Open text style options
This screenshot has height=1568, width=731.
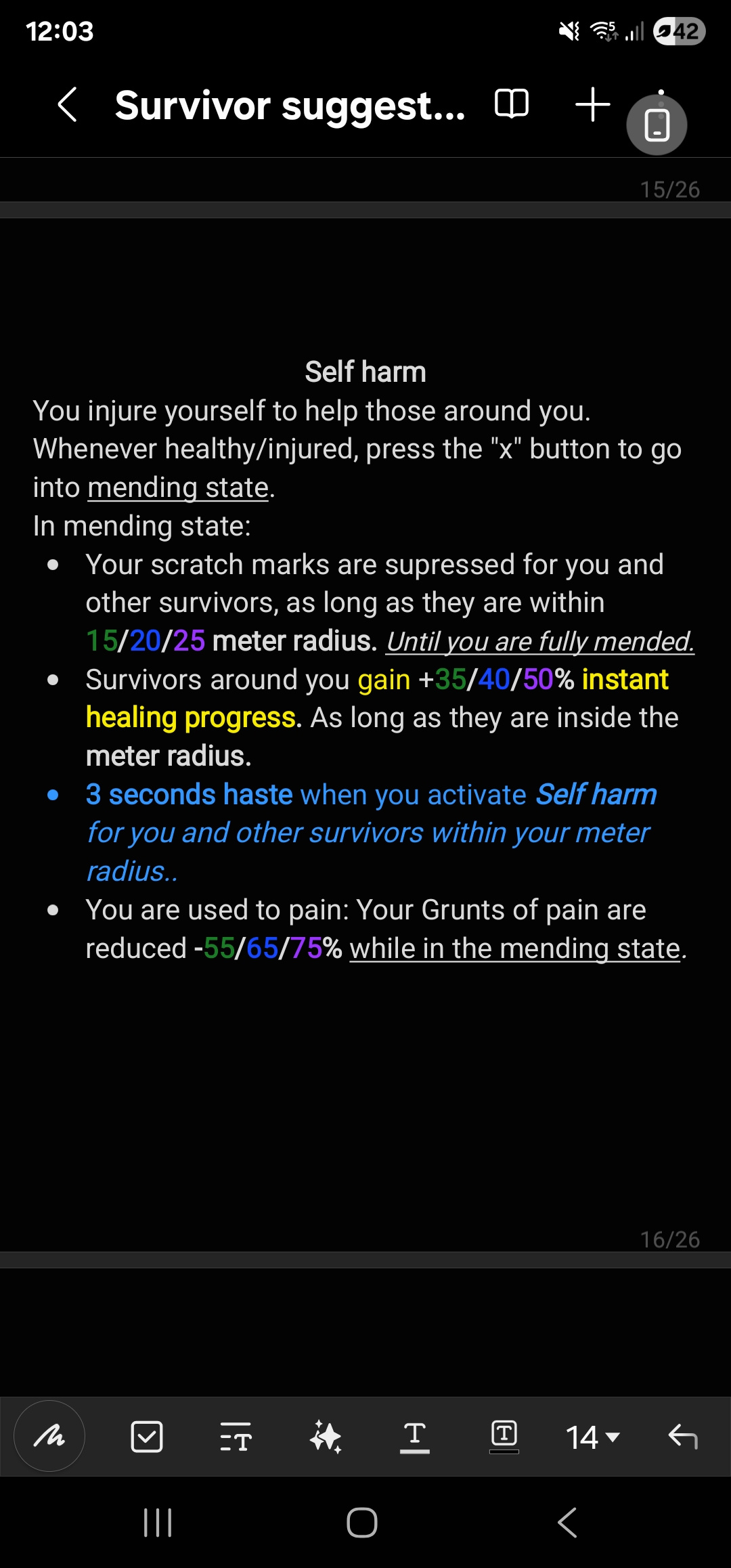236,1436
